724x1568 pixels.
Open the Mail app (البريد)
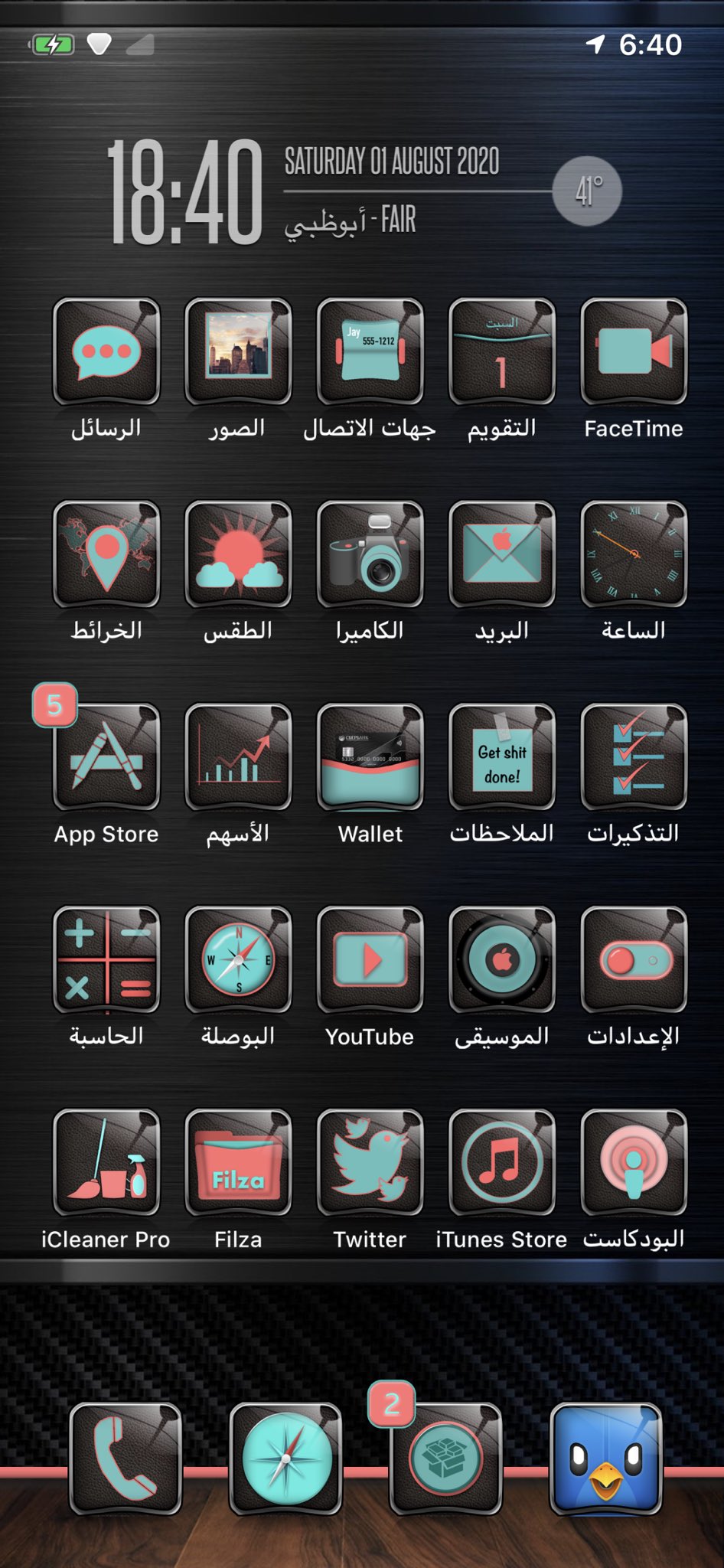click(x=502, y=554)
